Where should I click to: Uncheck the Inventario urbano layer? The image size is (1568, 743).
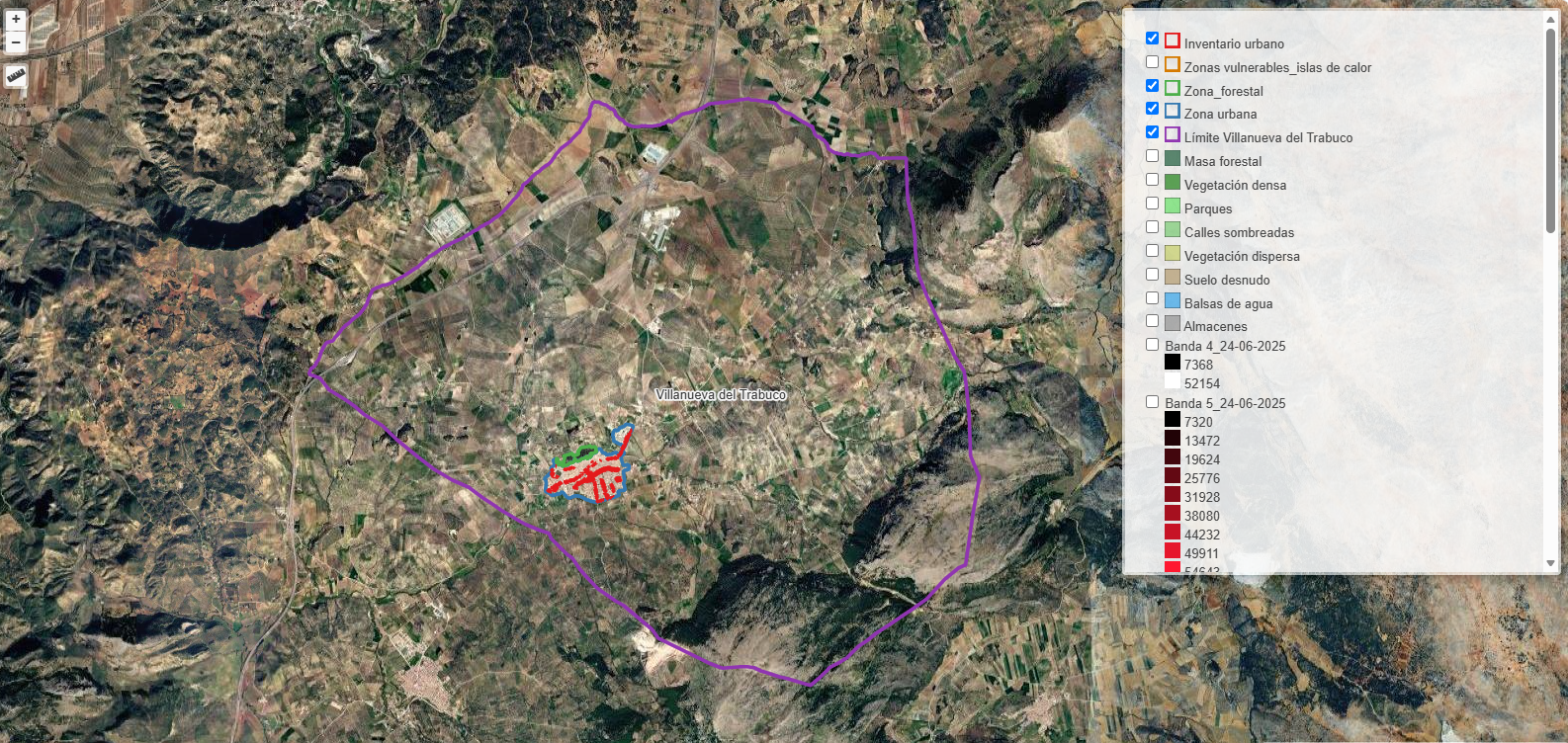[x=1152, y=39]
